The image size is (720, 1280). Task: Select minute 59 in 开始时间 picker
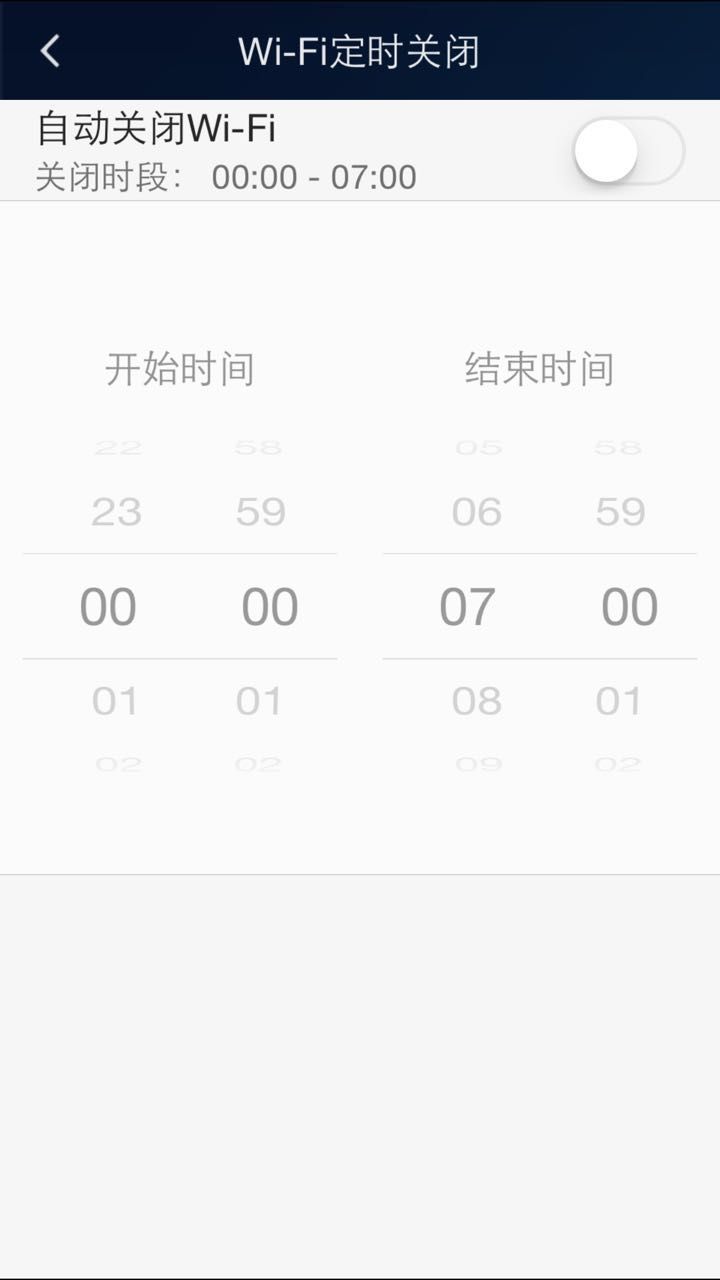click(x=260, y=513)
